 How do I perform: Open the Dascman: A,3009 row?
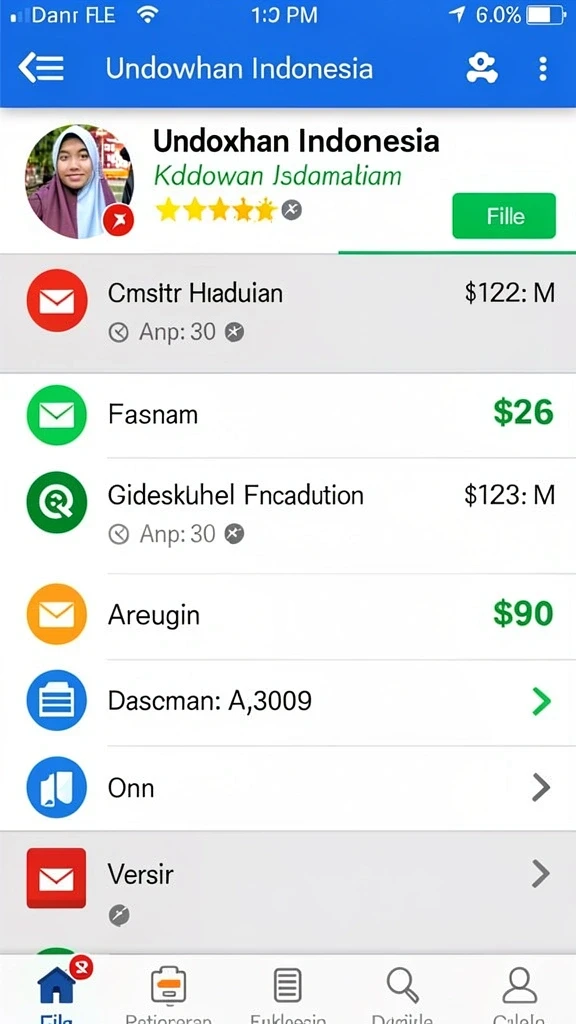click(288, 702)
